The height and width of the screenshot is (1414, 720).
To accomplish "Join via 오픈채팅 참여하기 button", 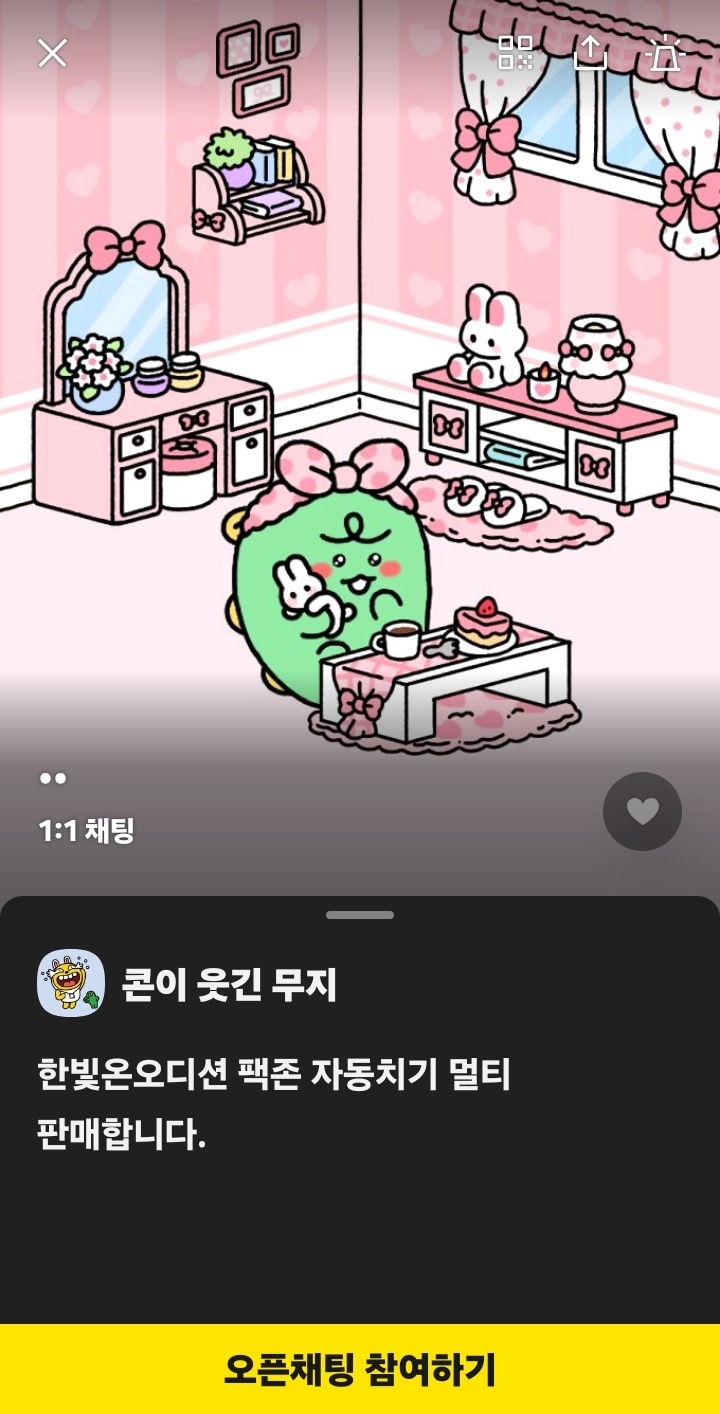I will click(360, 1369).
